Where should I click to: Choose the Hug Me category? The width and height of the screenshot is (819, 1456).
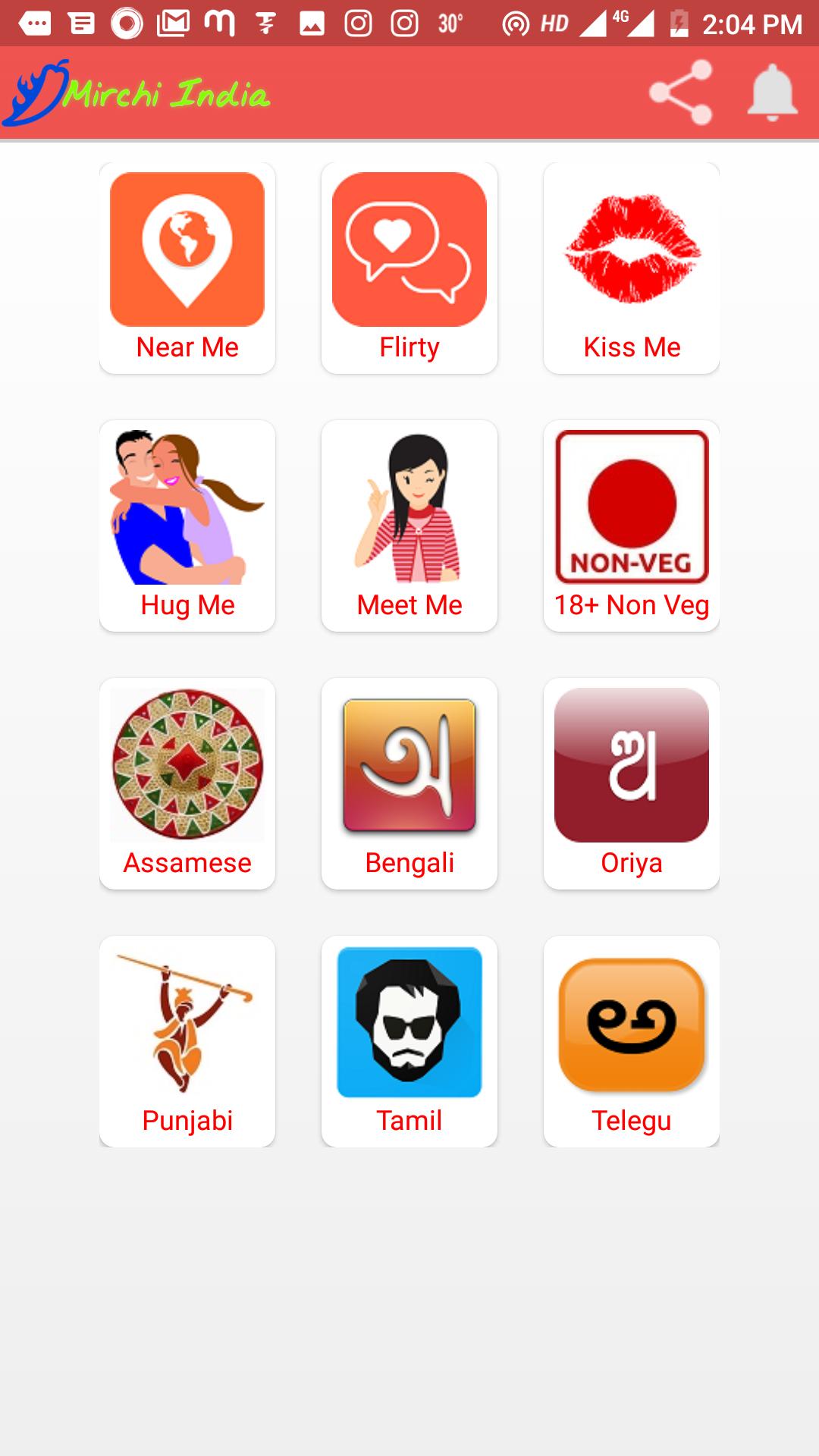tap(187, 526)
